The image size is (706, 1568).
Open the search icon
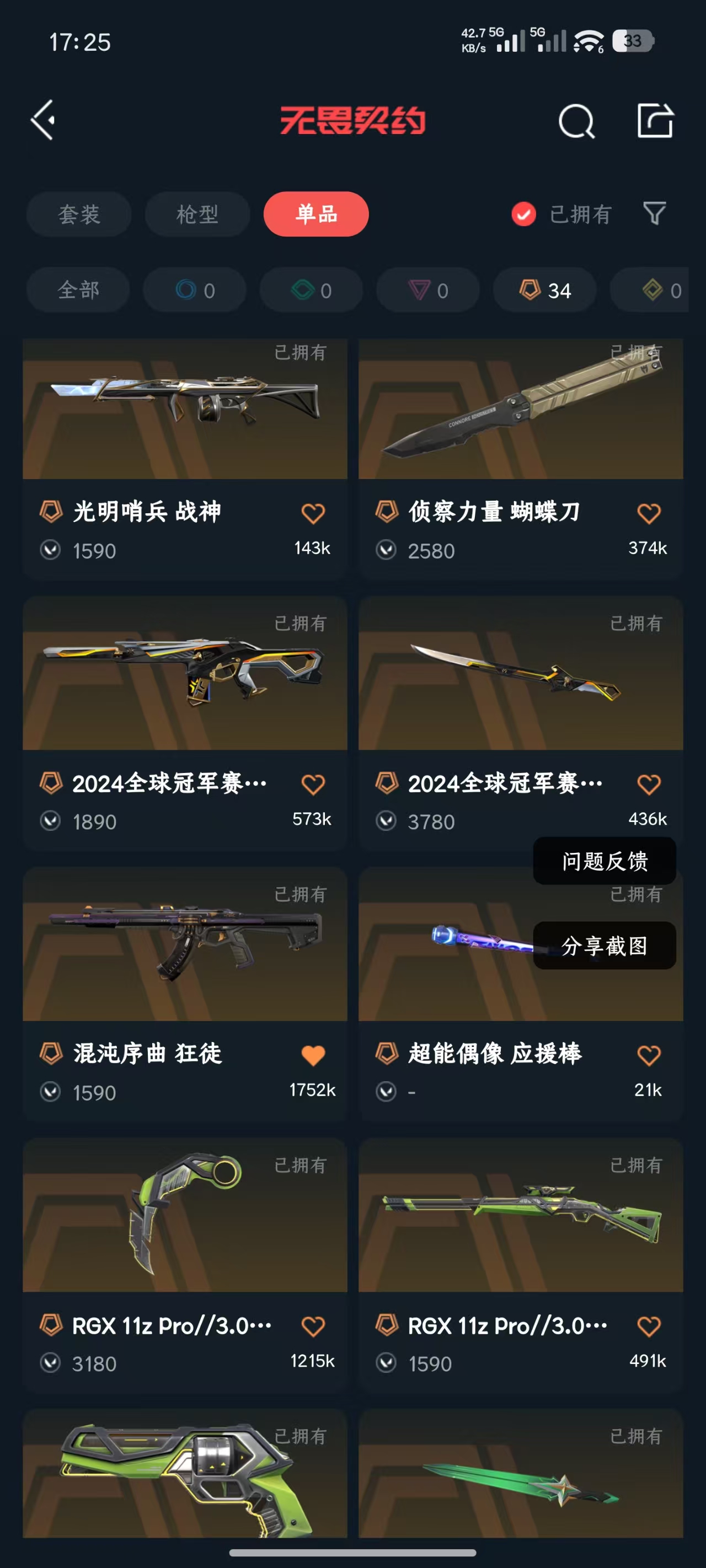(576, 121)
